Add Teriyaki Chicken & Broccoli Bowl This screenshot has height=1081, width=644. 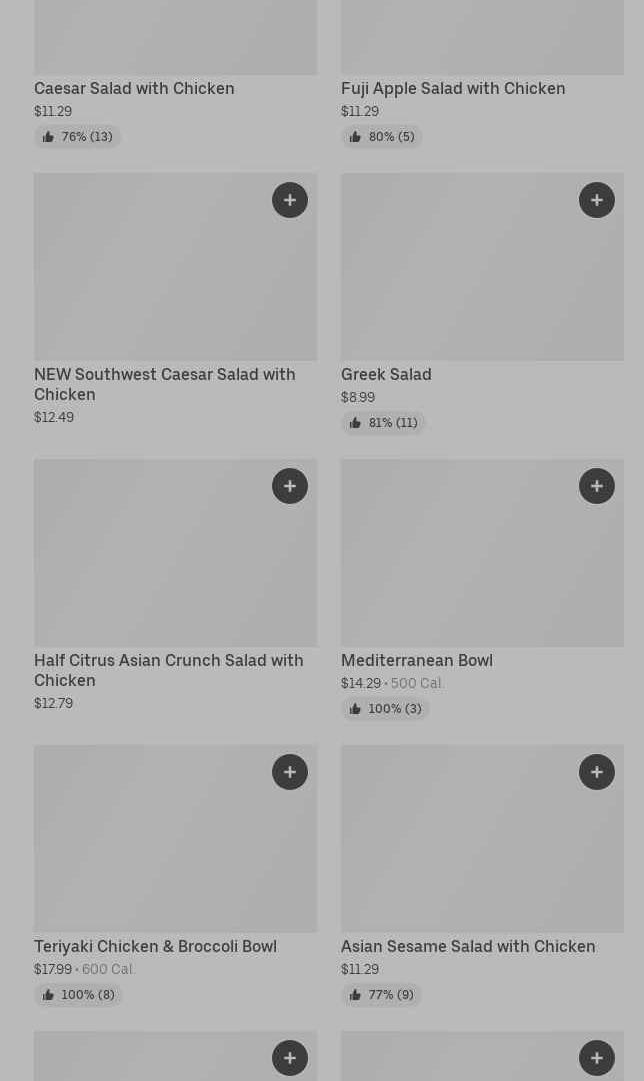290,772
